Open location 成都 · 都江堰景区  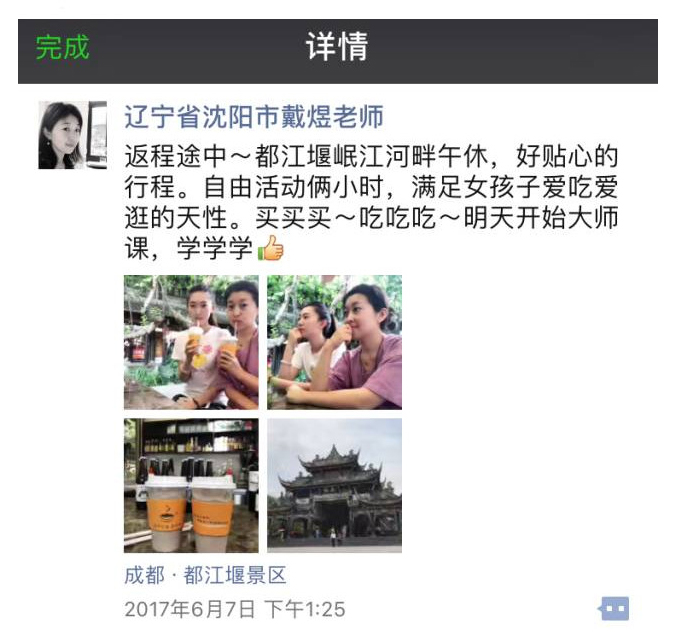coord(205,575)
